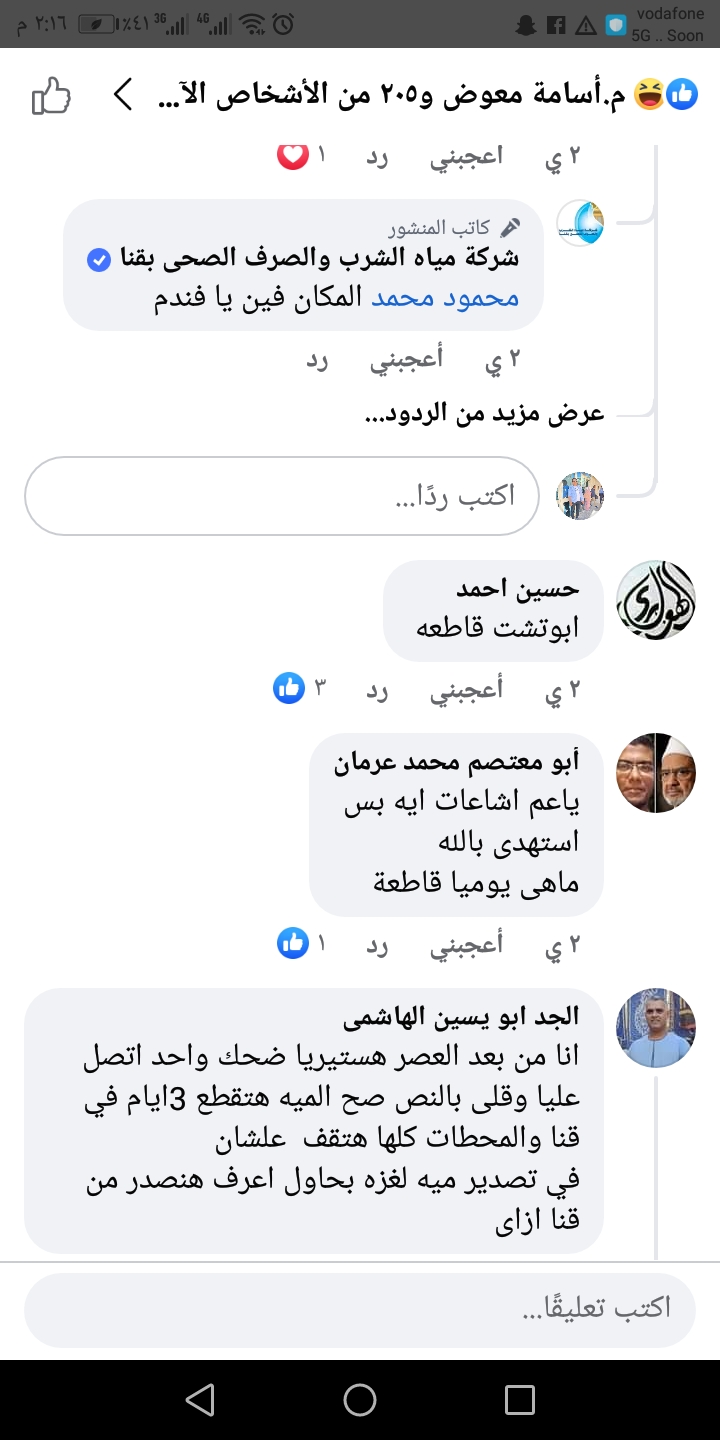
Task: Open حسين احمد's profile picture
Action: coord(655,599)
